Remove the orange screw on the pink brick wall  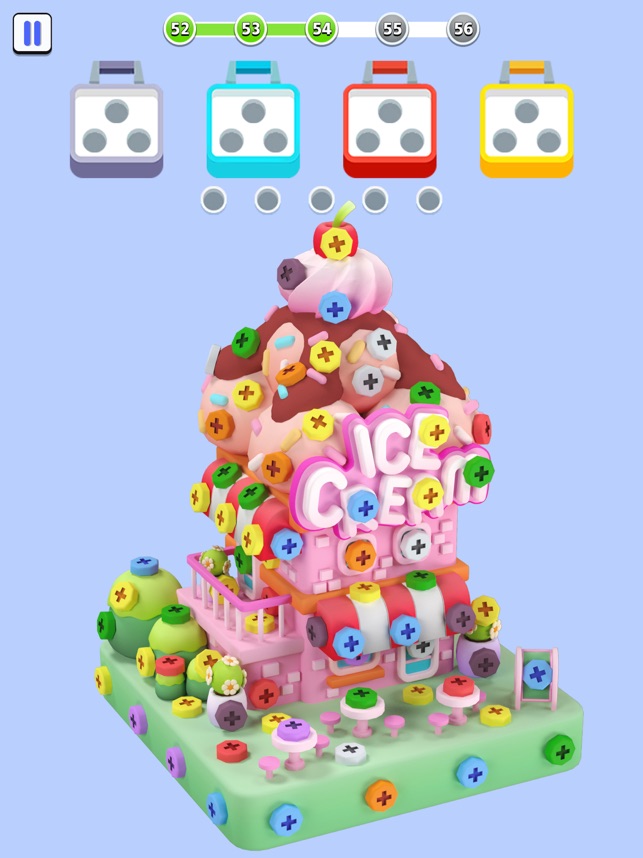pyautogui.click(x=360, y=555)
